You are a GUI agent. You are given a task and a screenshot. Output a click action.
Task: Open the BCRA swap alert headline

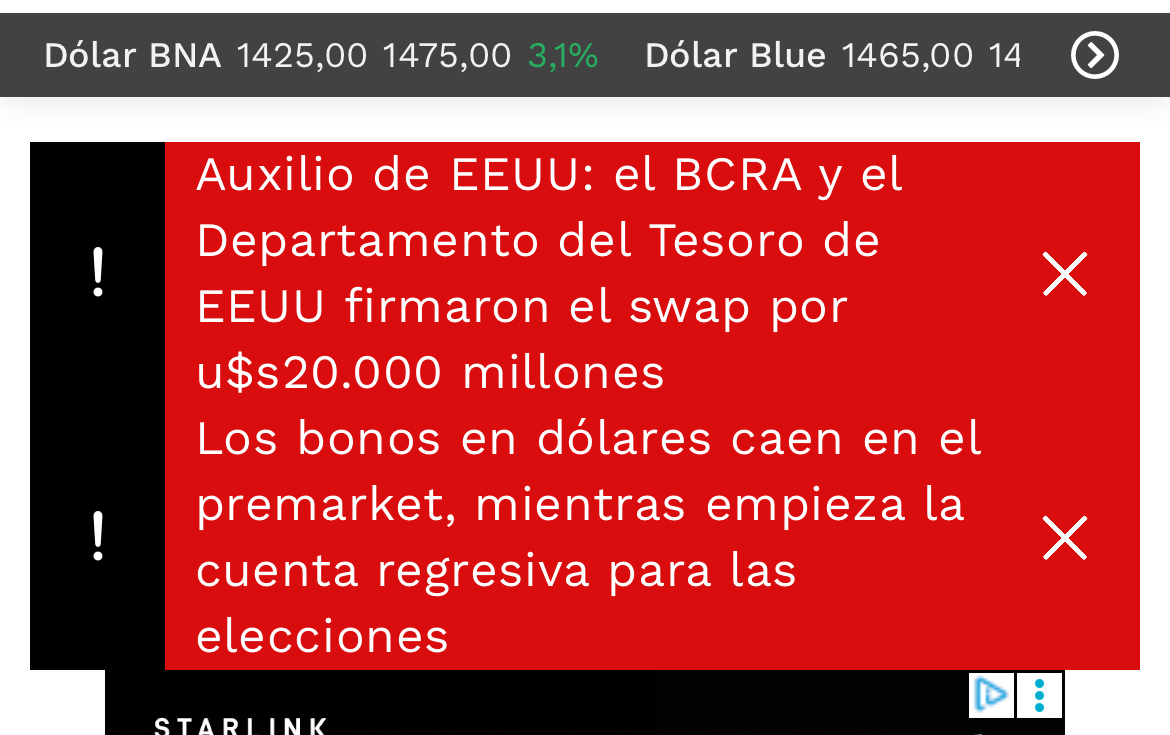550,273
